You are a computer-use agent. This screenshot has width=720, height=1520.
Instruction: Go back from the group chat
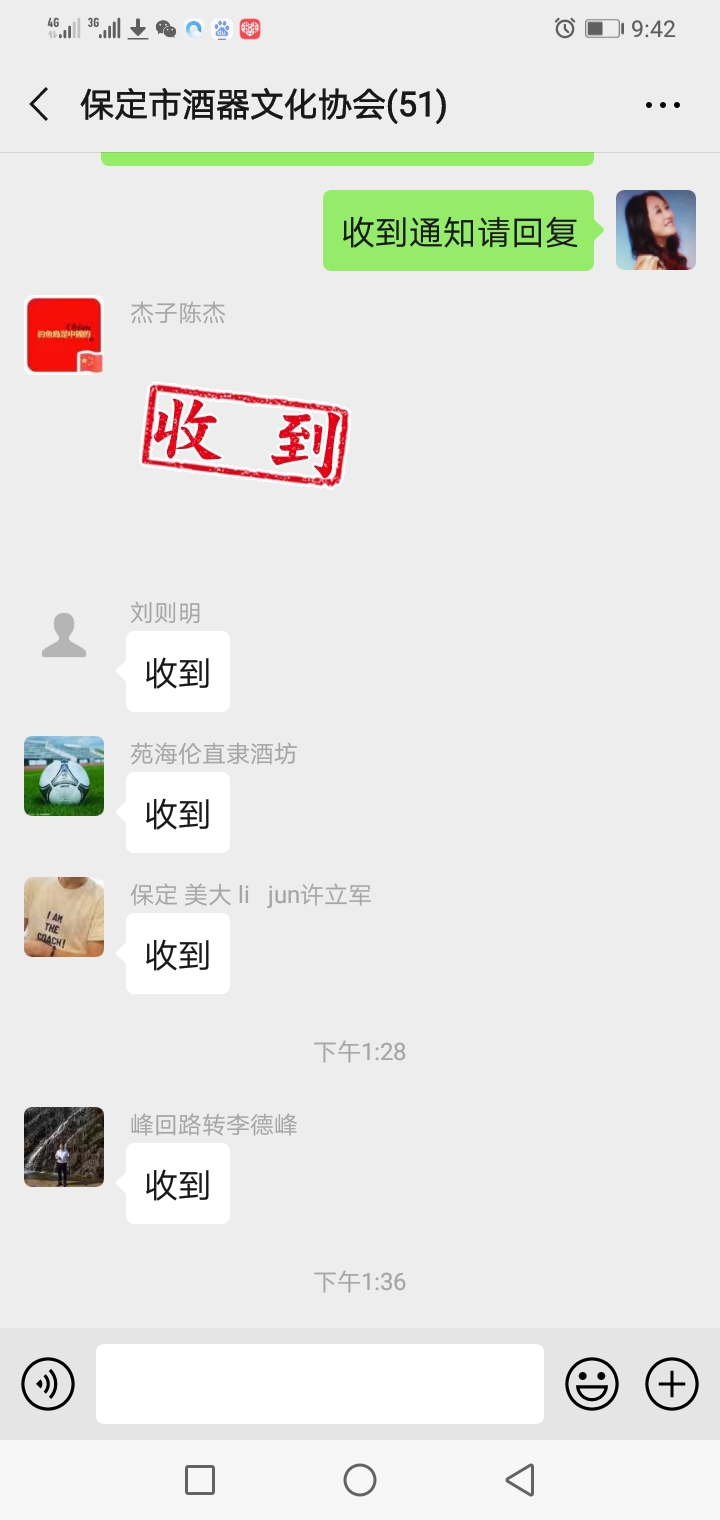tap(40, 104)
